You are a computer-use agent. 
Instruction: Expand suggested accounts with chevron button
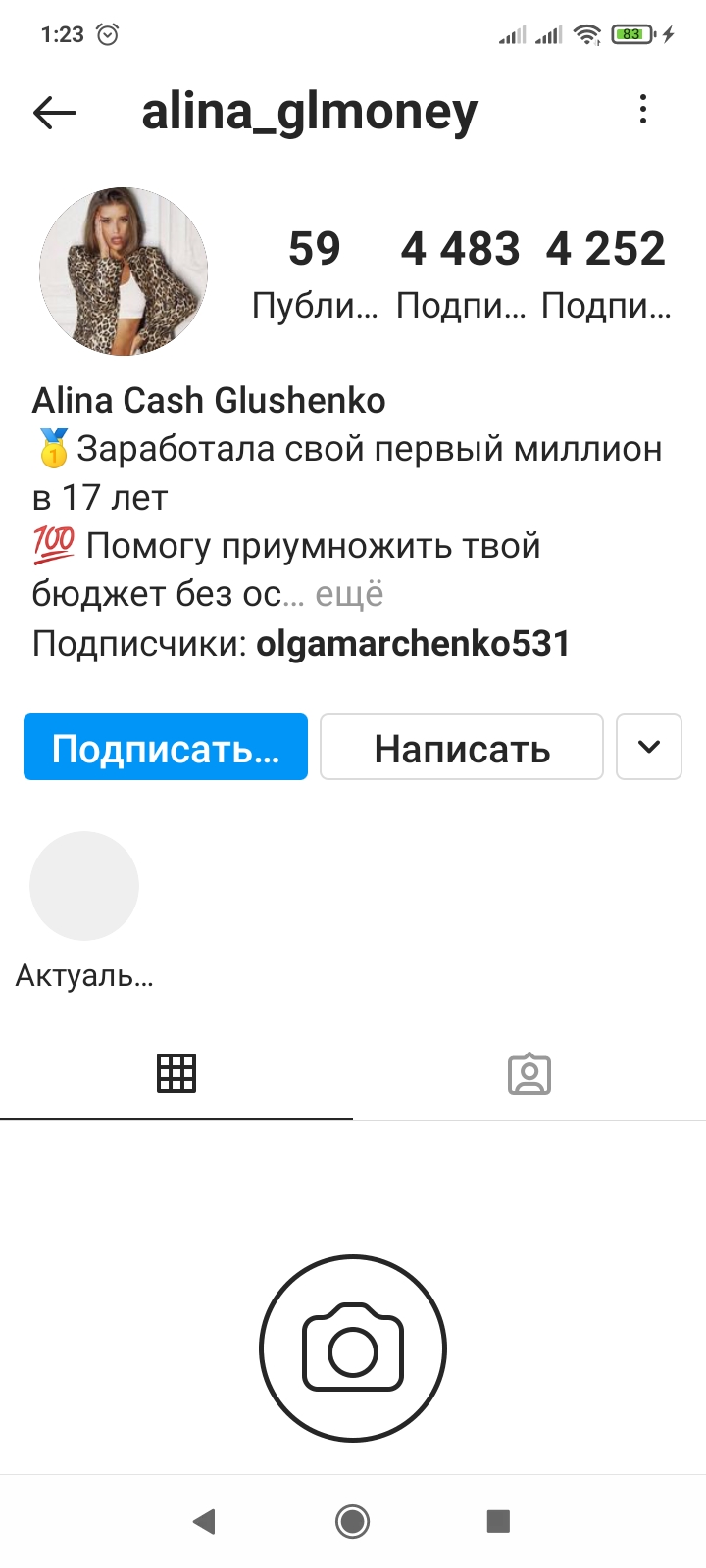click(649, 747)
